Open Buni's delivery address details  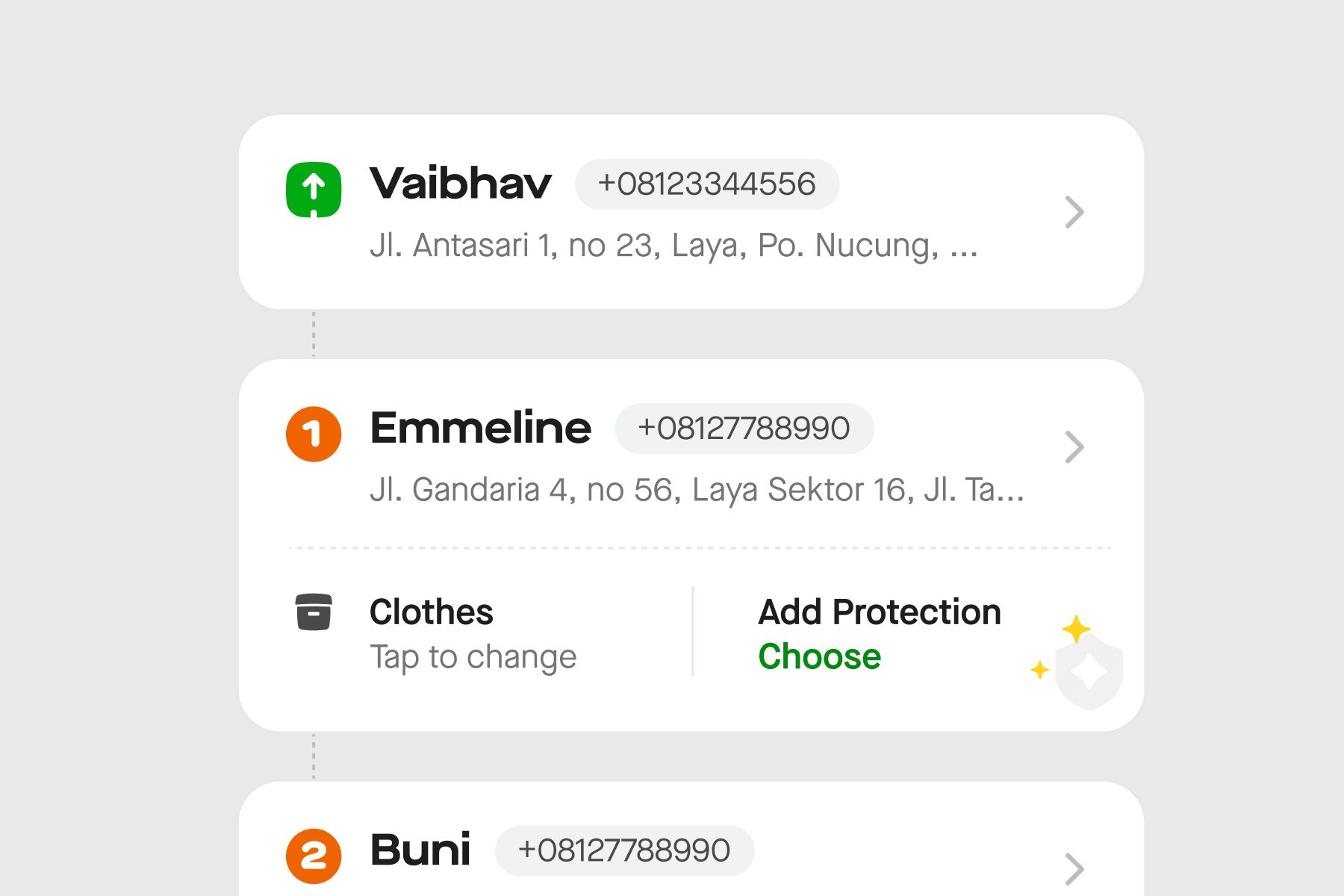1074,868
